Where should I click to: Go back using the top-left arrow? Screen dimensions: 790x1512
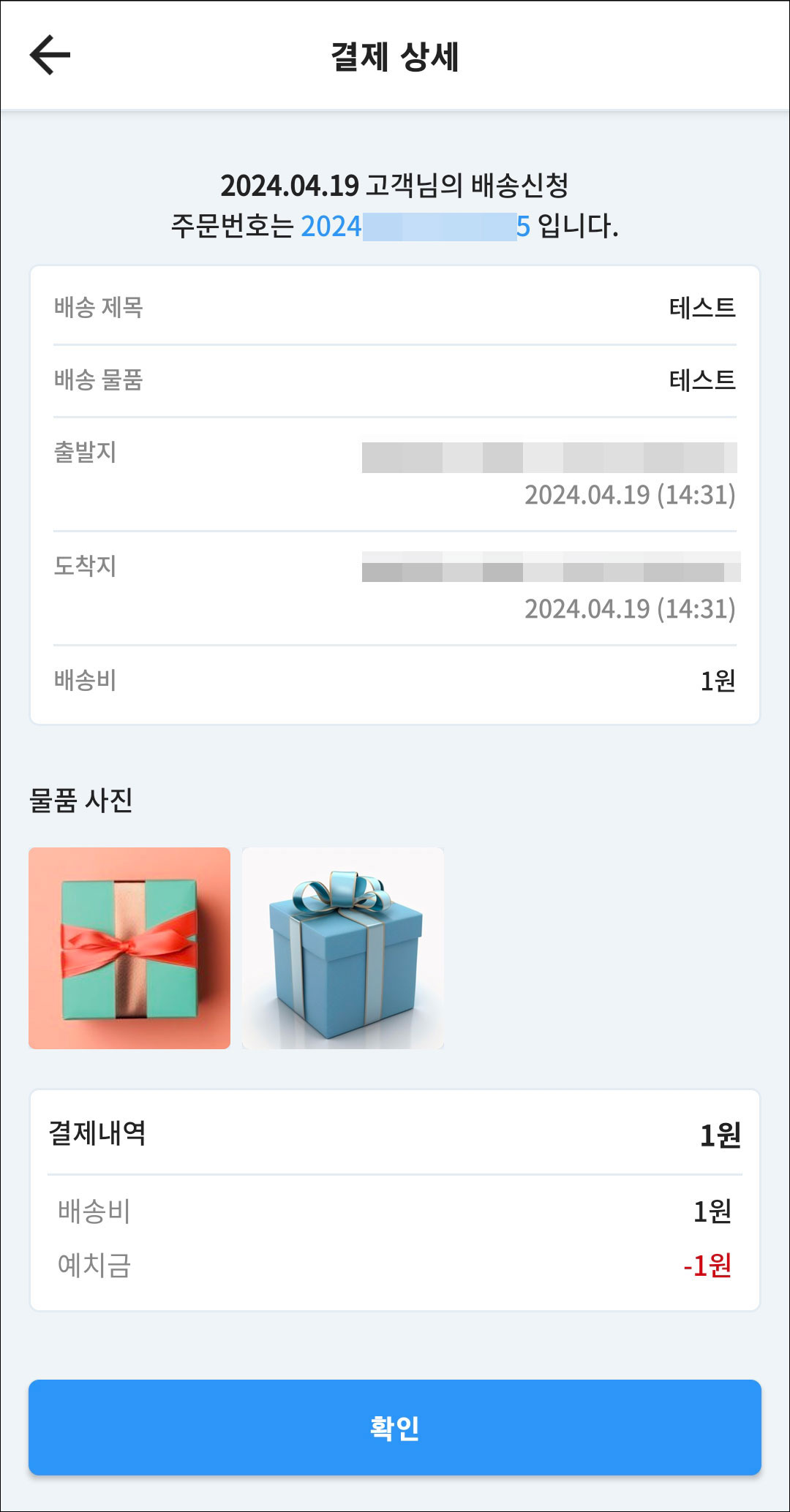[x=50, y=55]
